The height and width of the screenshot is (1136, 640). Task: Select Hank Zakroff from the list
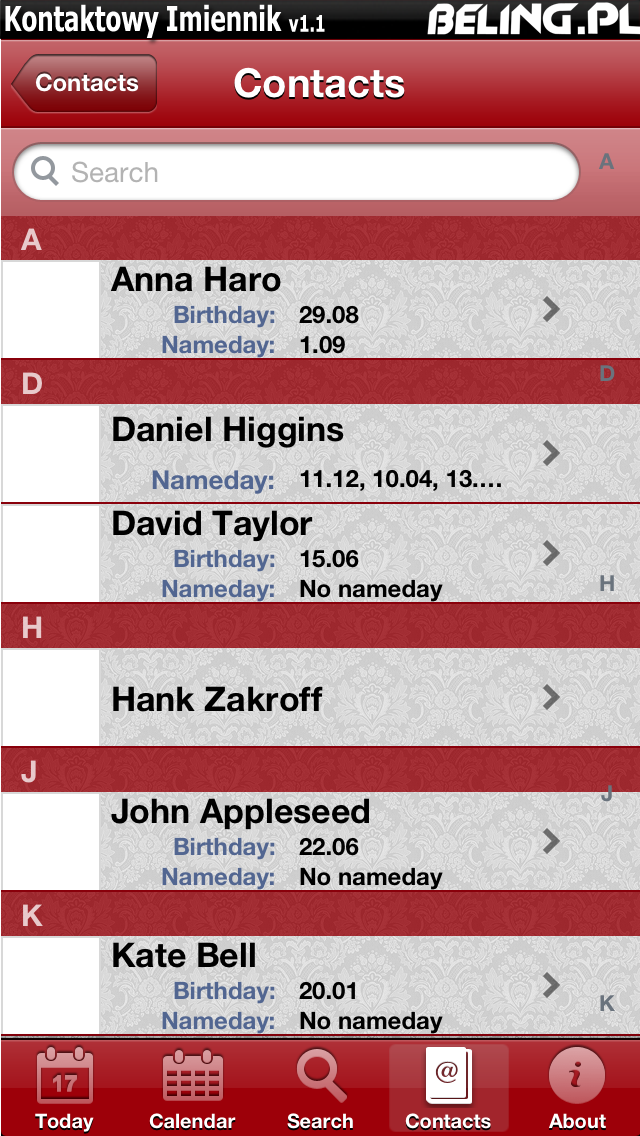click(320, 698)
